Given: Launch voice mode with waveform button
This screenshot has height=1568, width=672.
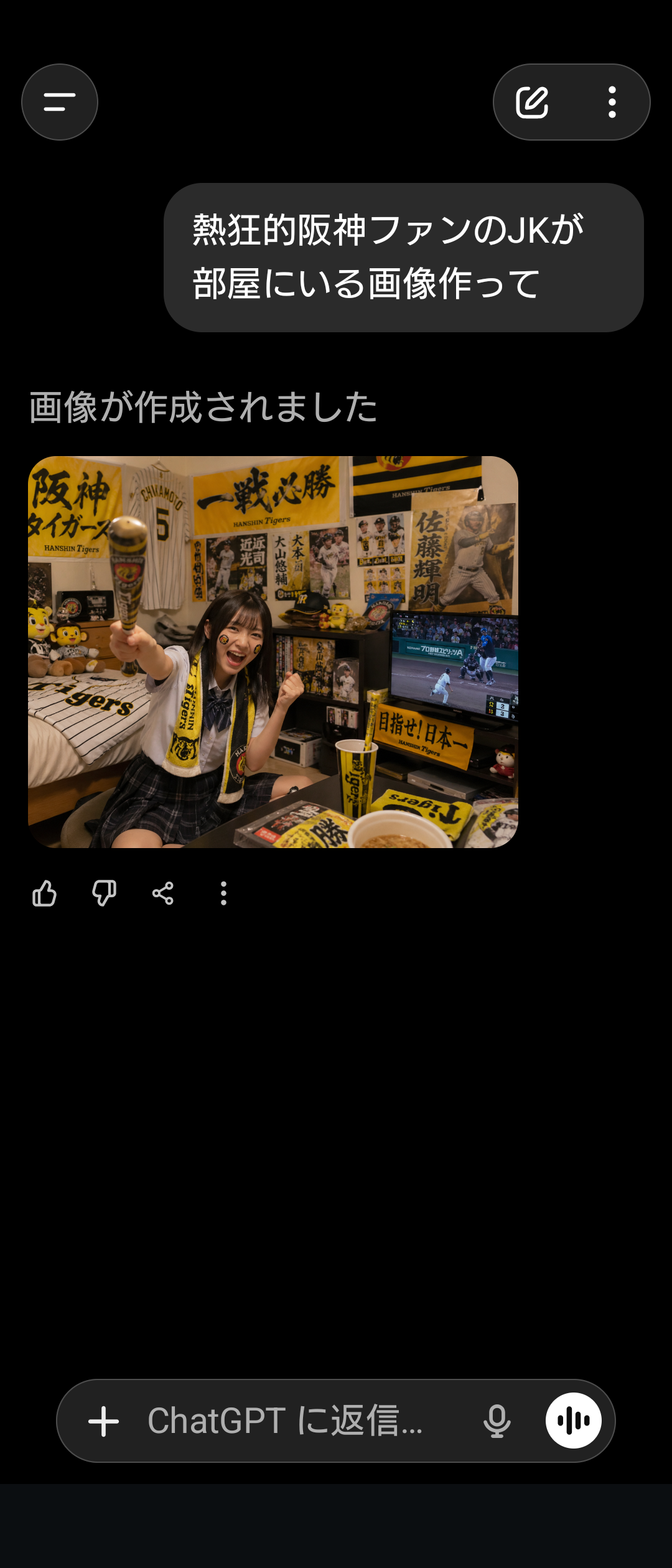Looking at the screenshot, I should (x=573, y=1421).
